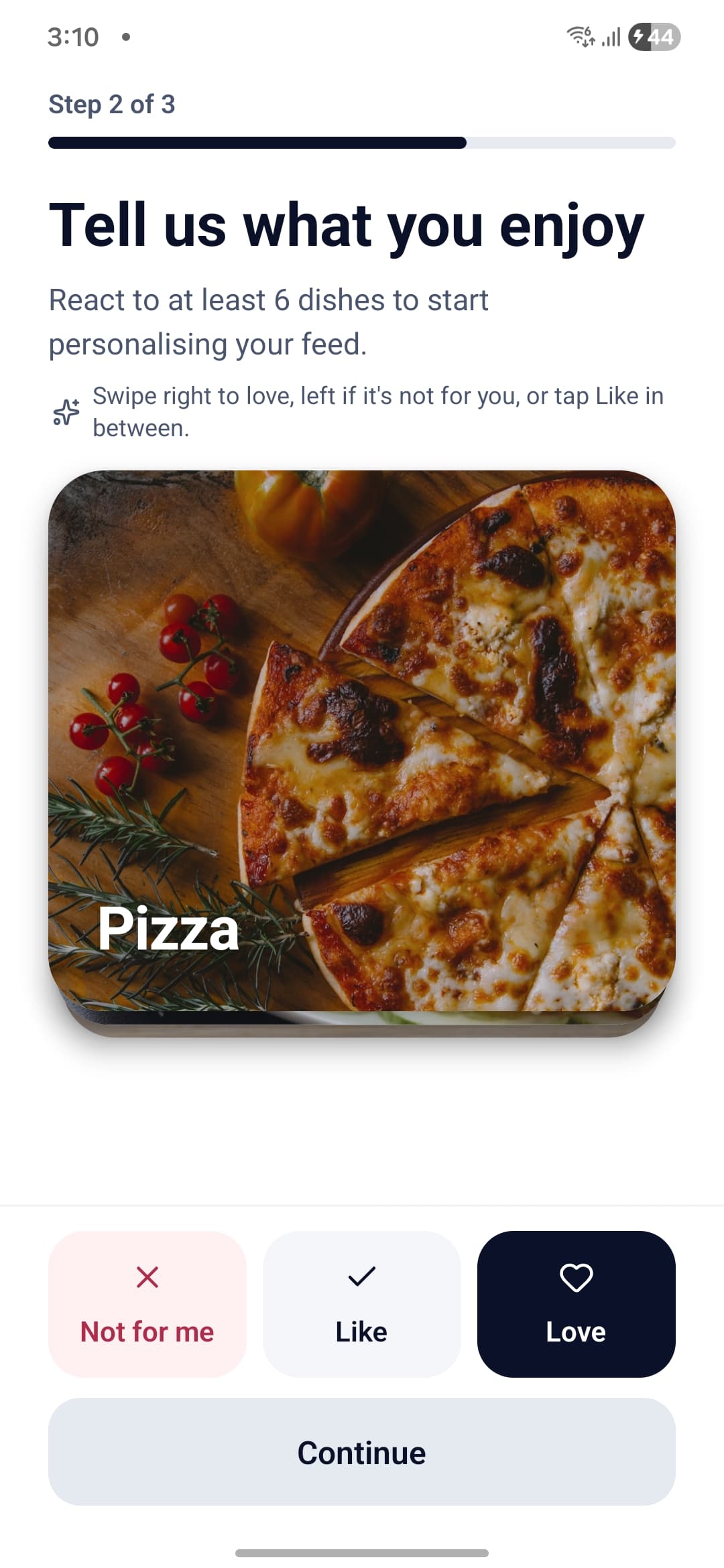Click the Step 2 of 3 header

(111, 105)
